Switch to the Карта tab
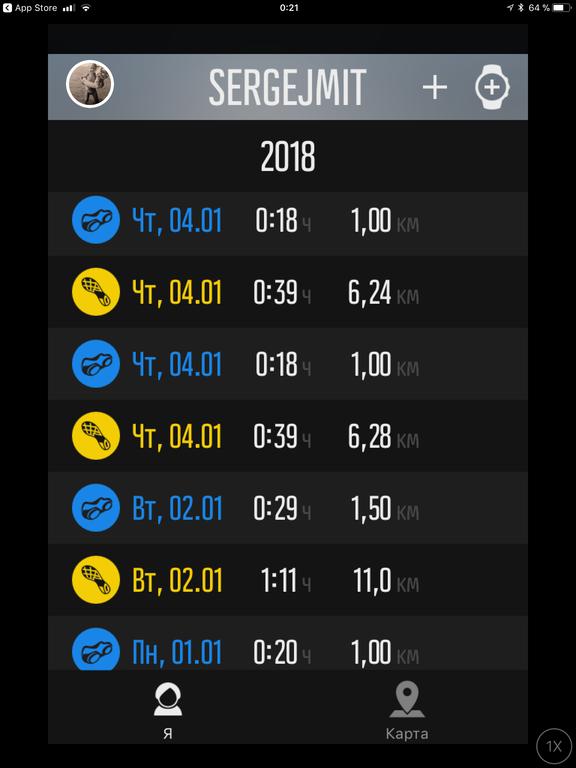This screenshot has height=768, width=576. tap(407, 711)
